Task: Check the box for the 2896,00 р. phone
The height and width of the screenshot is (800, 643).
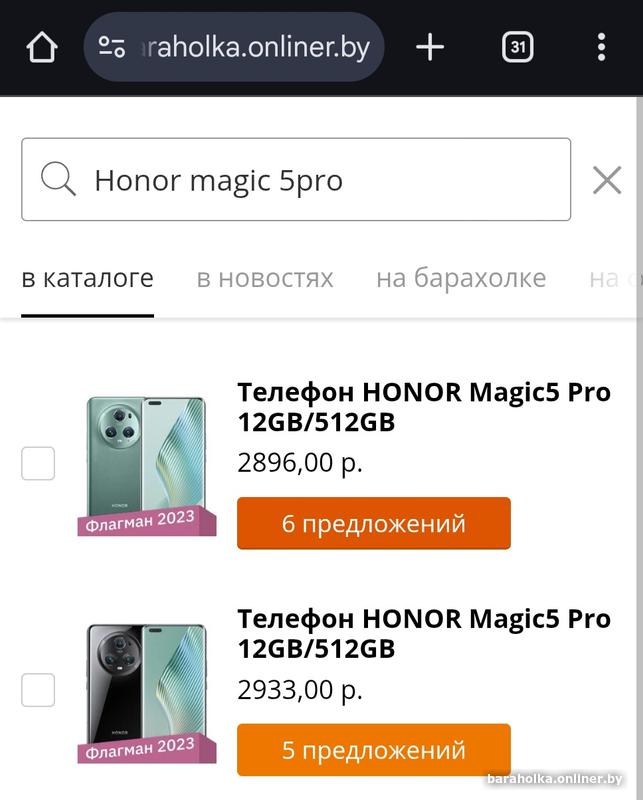Action: (x=38, y=464)
